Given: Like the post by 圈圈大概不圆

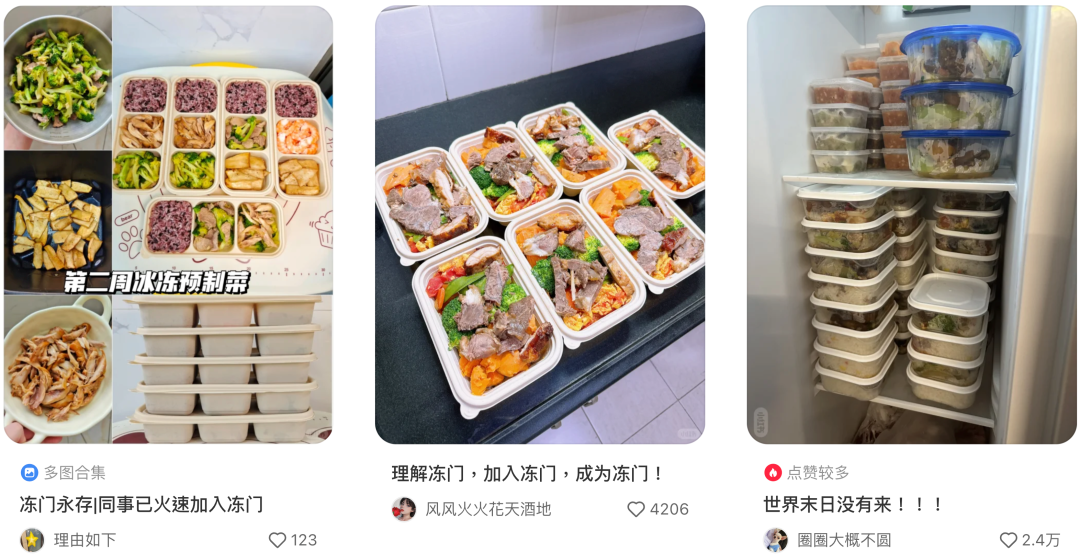Looking at the screenshot, I should click(1009, 540).
